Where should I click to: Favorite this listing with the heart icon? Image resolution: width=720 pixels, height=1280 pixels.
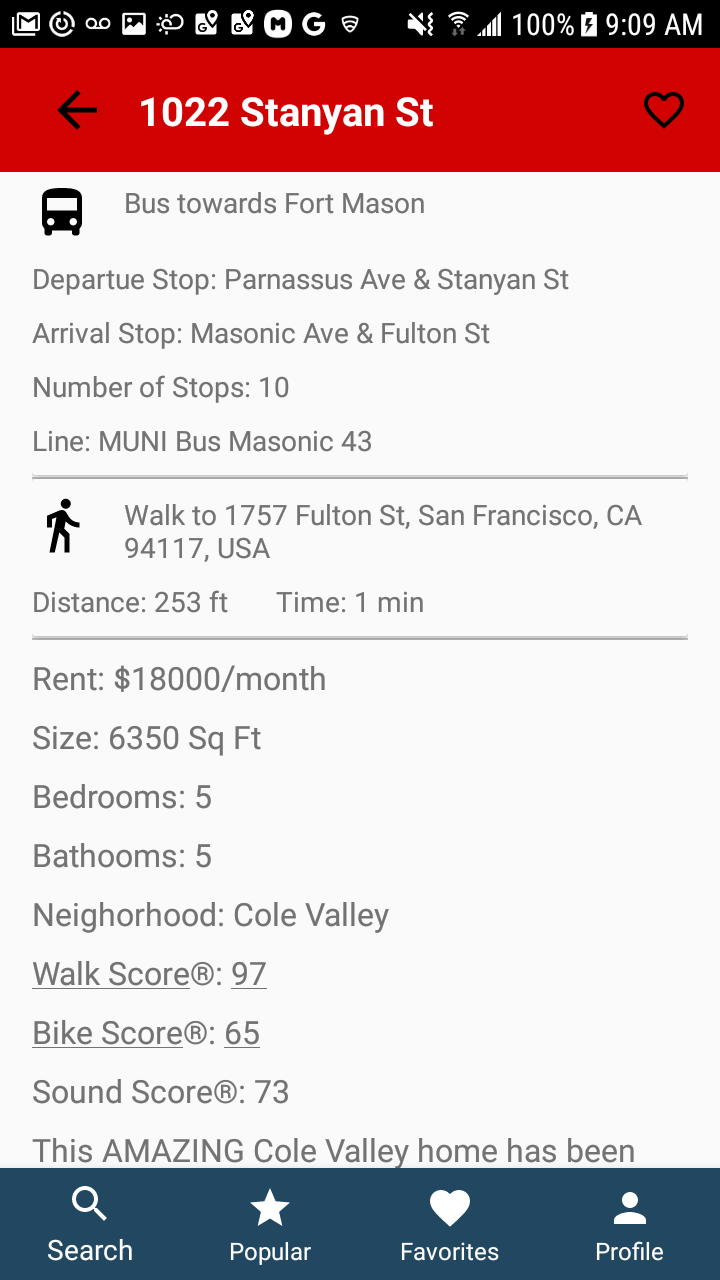pos(663,110)
